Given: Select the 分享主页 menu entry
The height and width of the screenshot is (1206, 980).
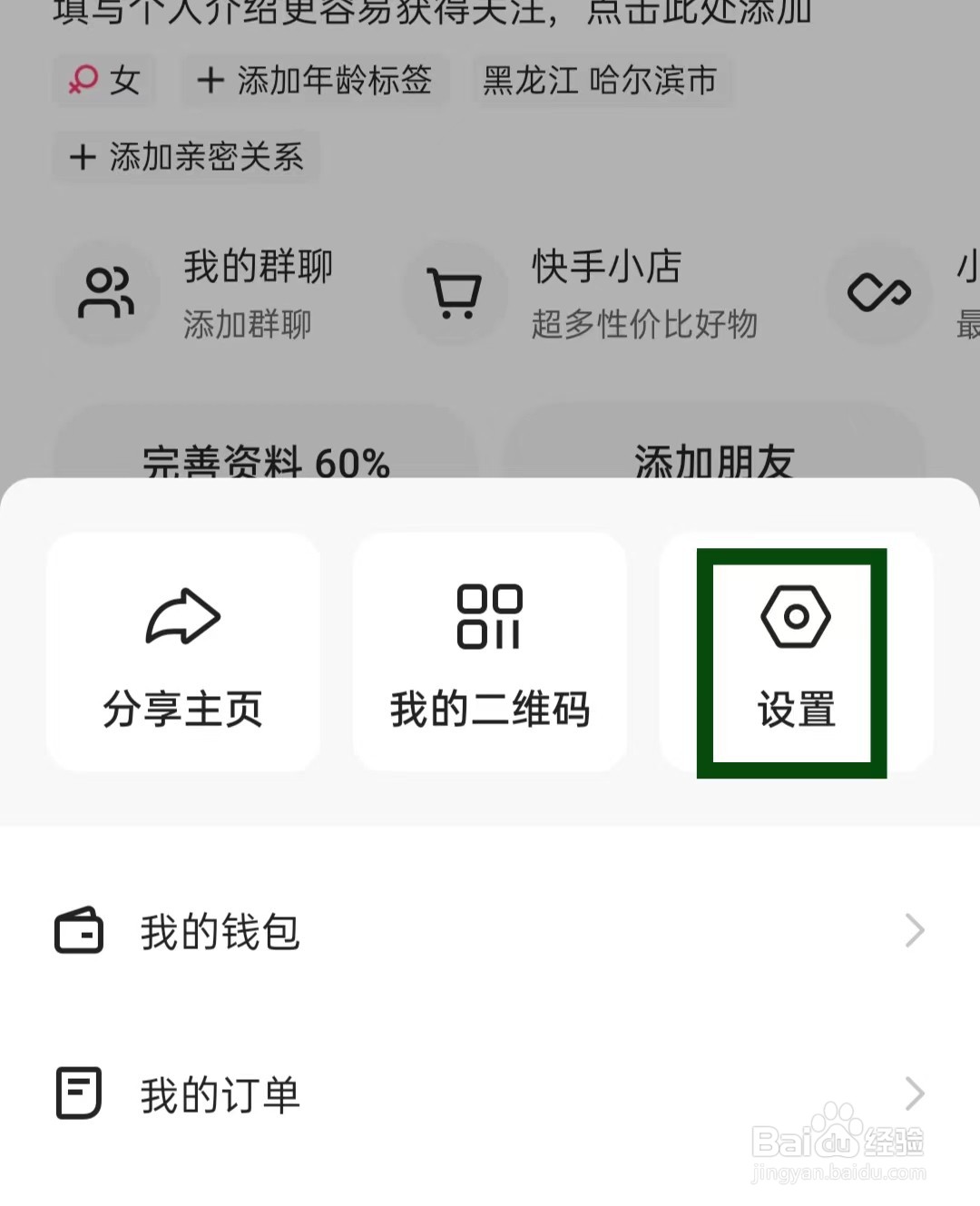Looking at the screenshot, I should point(183,712).
